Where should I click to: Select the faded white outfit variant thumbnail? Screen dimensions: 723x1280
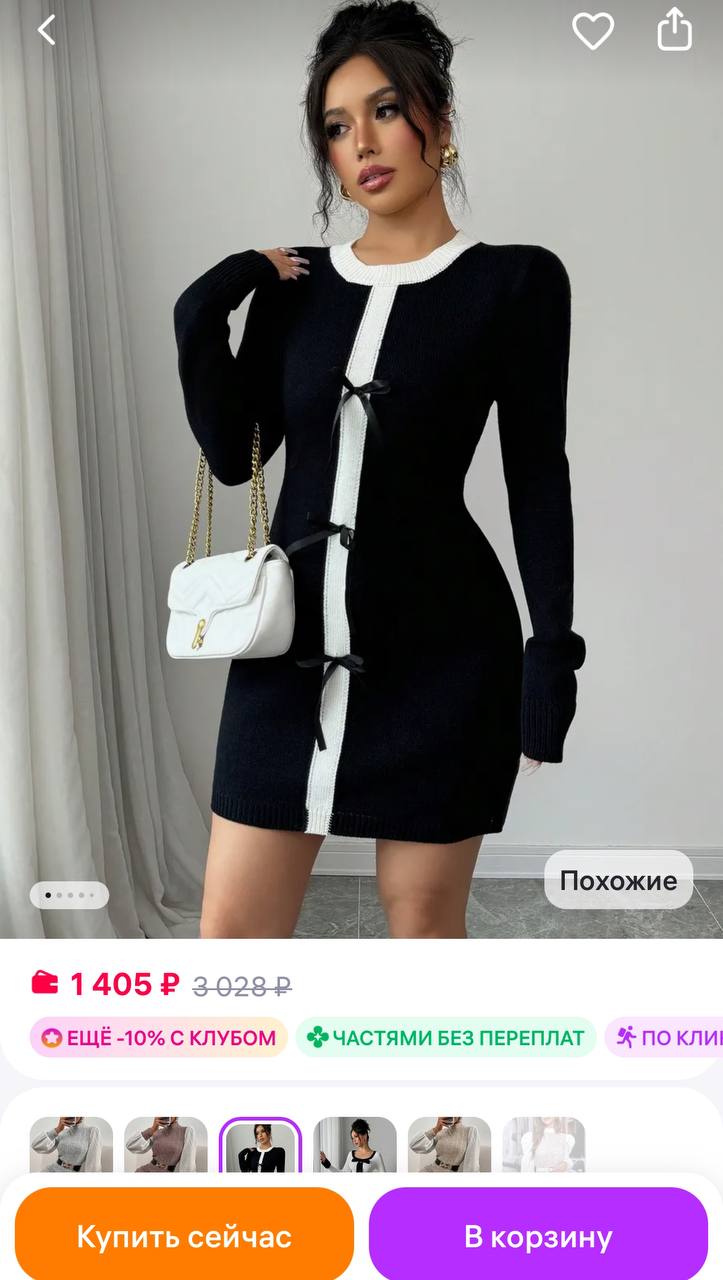[543, 1146]
